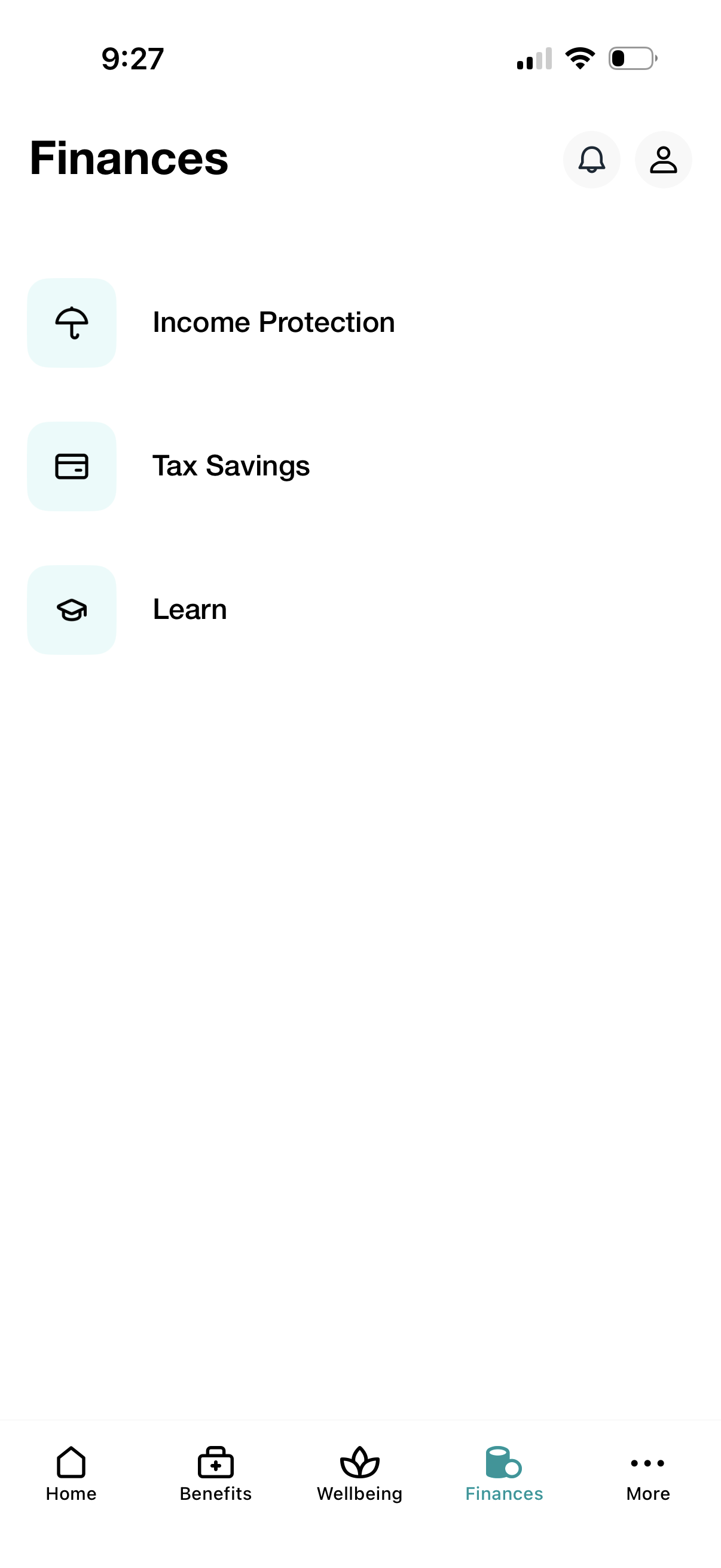The height and width of the screenshot is (1568, 721).
Task: Select the graduation cap Learn icon
Action: tap(71, 609)
